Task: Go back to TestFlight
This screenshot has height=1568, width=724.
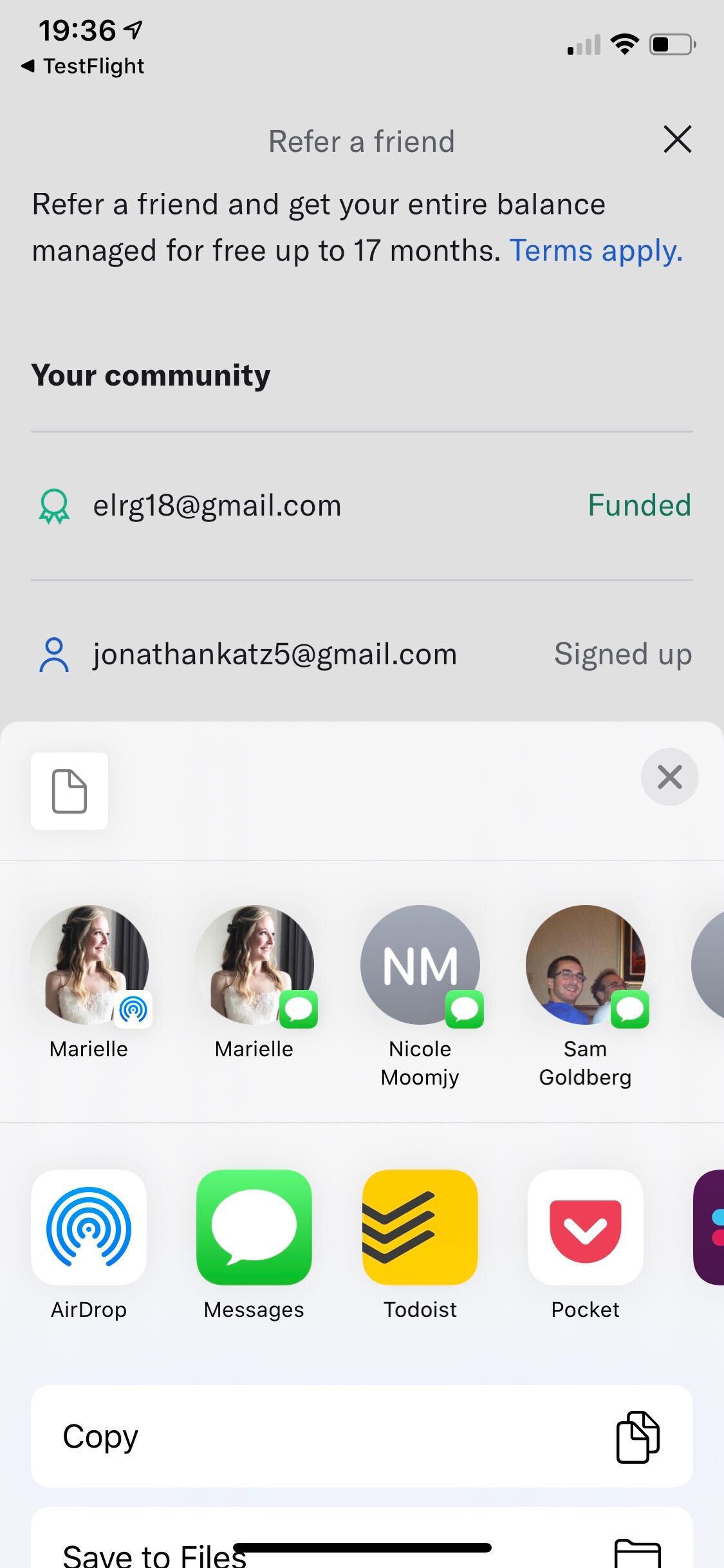Action: 82,66
